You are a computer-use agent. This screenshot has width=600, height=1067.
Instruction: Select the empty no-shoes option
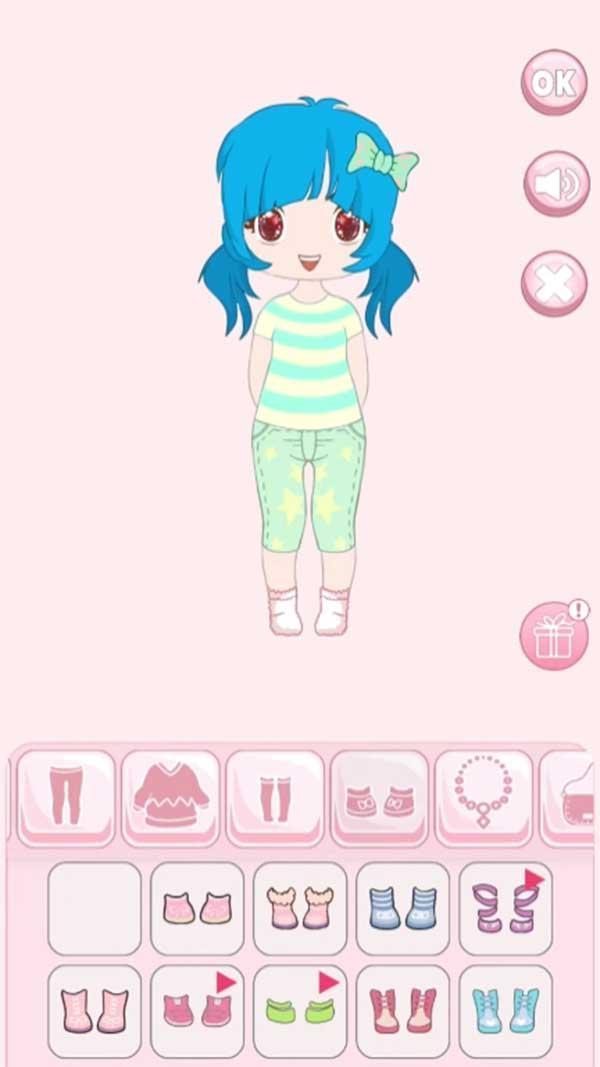[95, 908]
